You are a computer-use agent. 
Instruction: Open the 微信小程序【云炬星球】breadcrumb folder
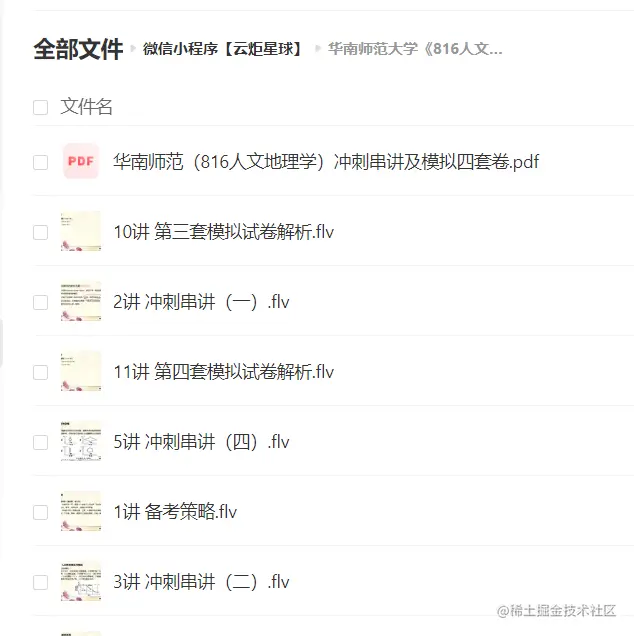(222, 48)
